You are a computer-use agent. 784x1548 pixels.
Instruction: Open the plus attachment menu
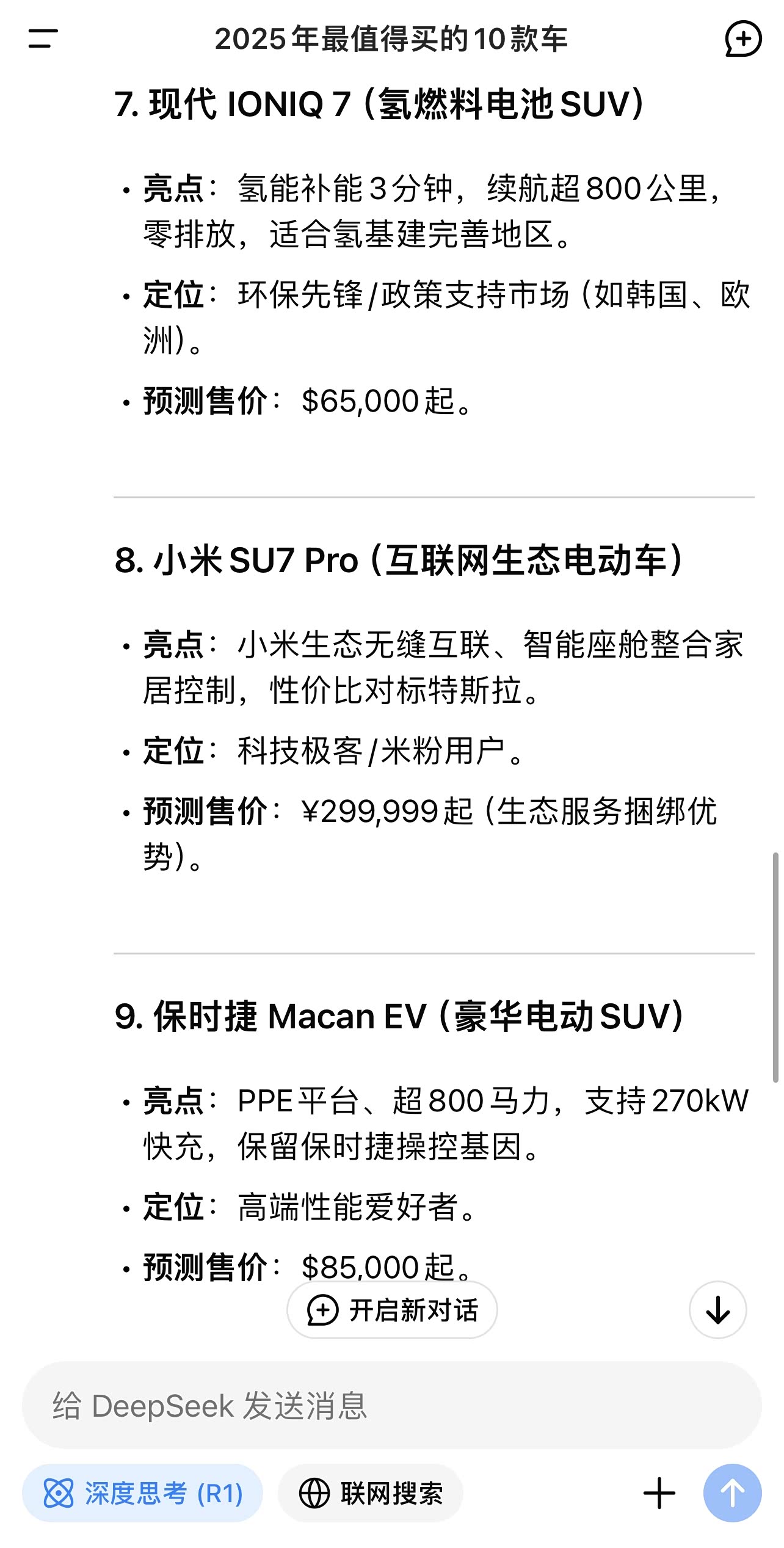(x=659, y=1494)
